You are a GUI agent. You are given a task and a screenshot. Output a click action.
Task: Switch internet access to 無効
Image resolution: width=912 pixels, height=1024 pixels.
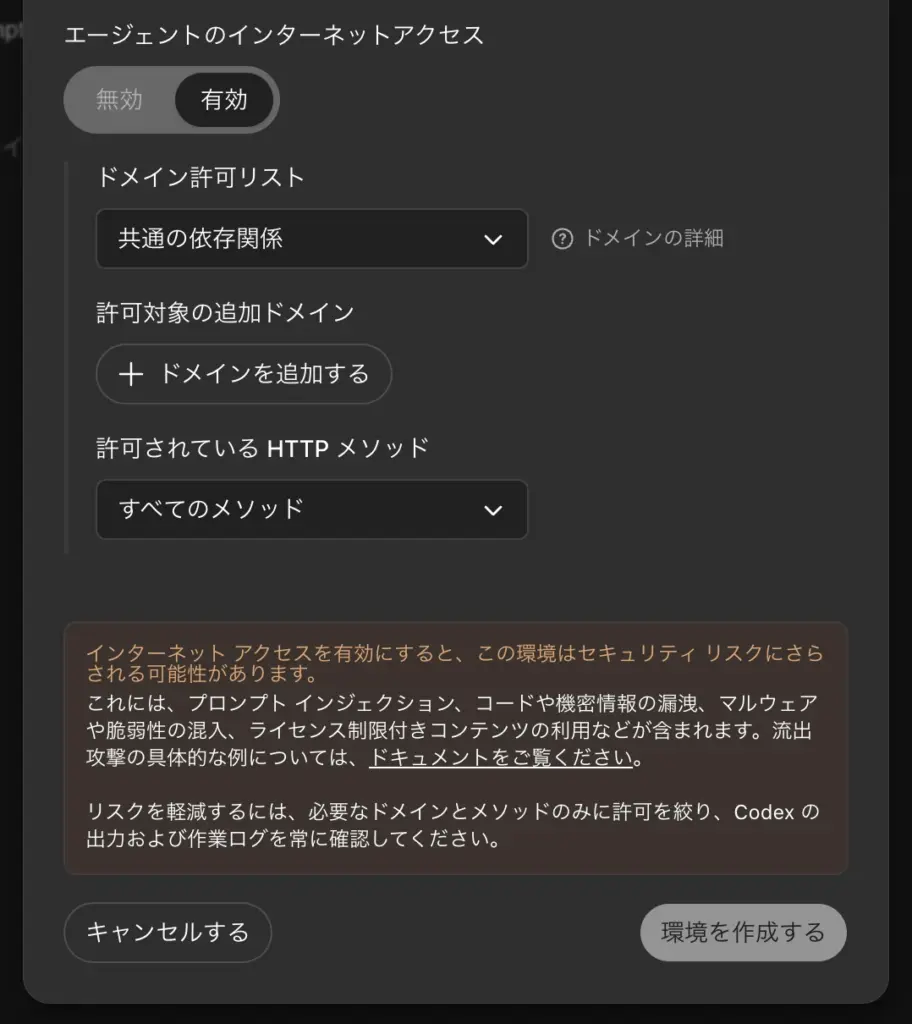coord(119,100)
